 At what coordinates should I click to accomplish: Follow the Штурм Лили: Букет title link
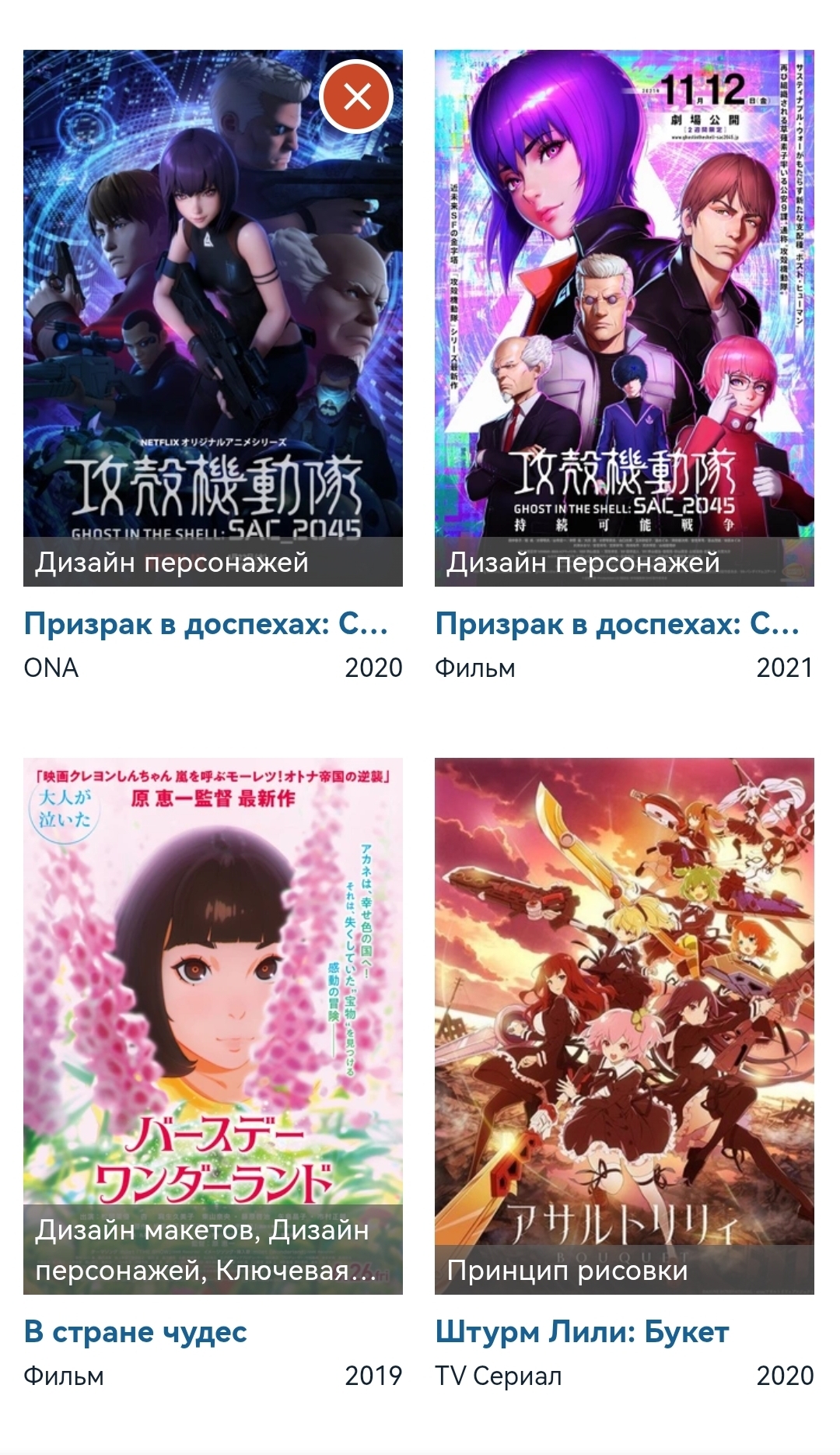pyautogui.click(x=582, y=1331)
